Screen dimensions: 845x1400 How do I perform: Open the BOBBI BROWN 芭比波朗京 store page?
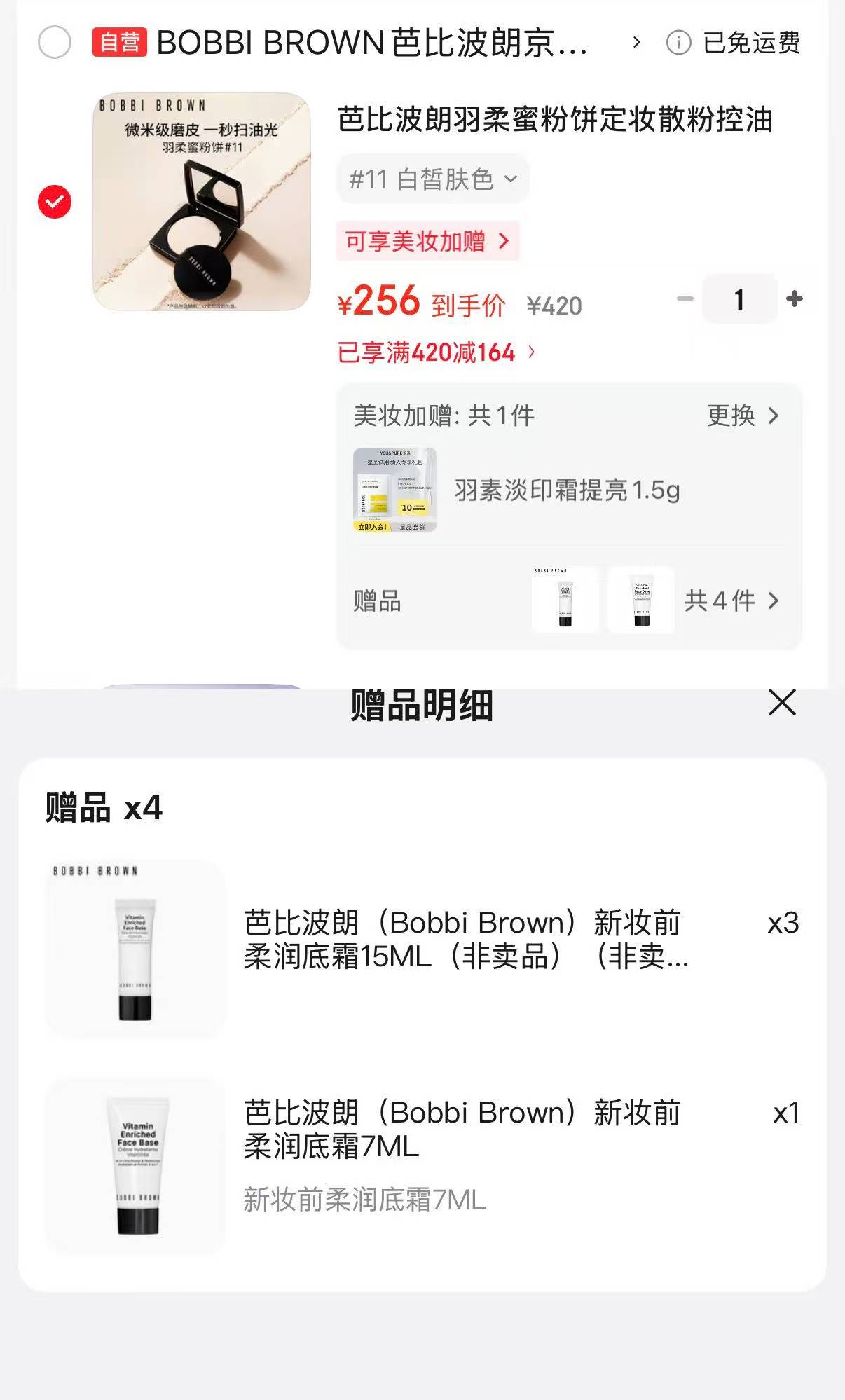pyautogui.click(x=371, y=43)
